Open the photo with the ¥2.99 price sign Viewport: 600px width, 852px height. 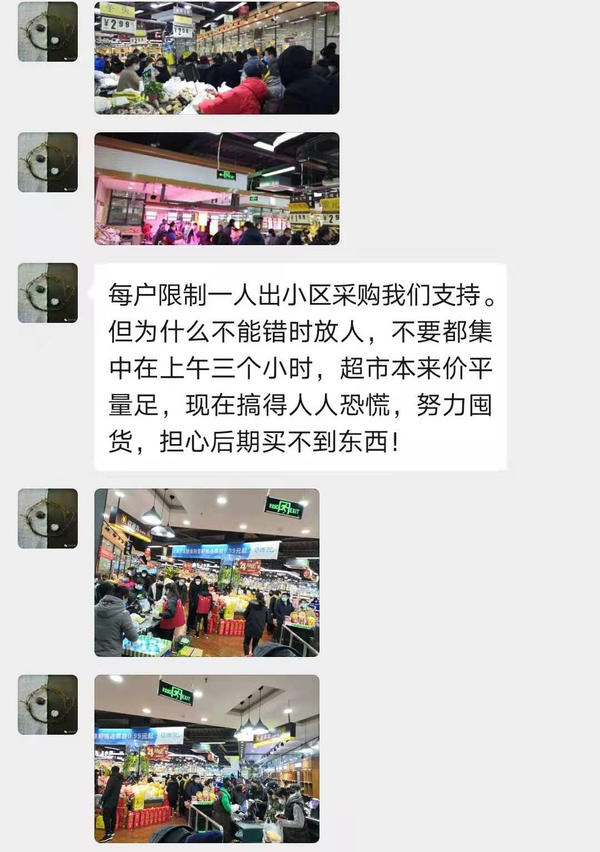coord(216,57)
